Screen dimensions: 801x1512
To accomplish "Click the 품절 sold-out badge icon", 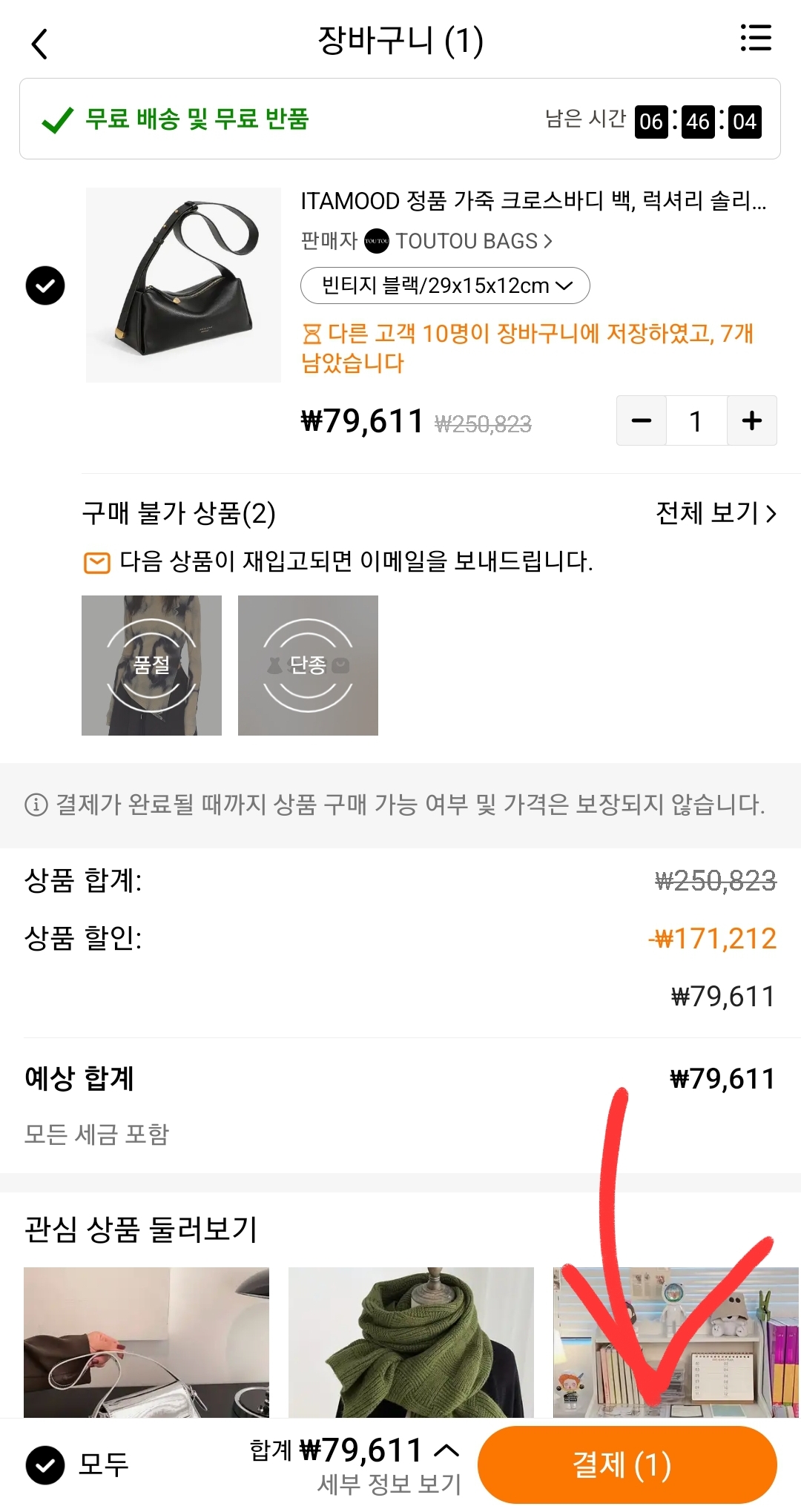I will coord(151,664).
